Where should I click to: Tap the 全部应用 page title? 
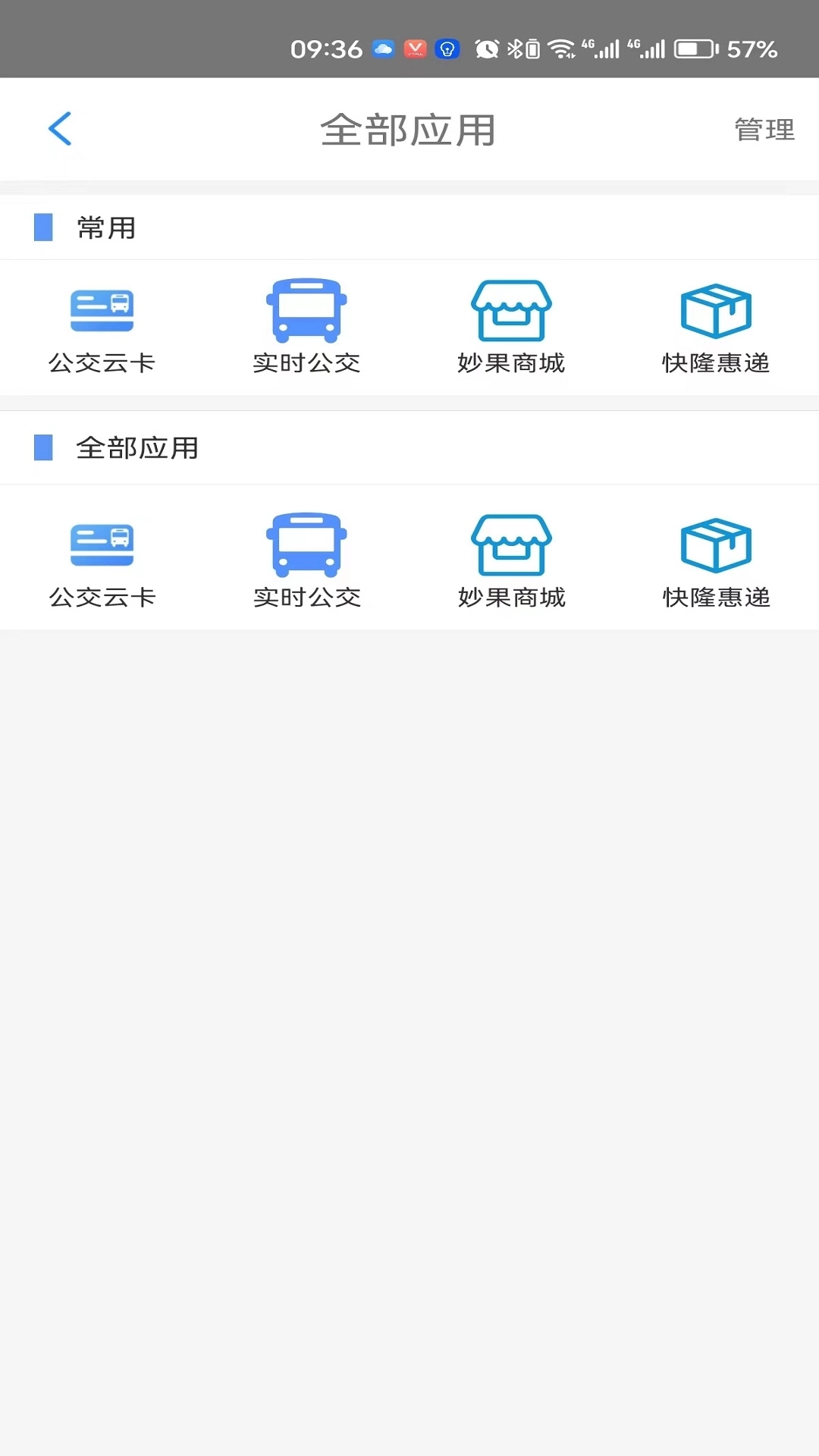click(x=409, y=129)
